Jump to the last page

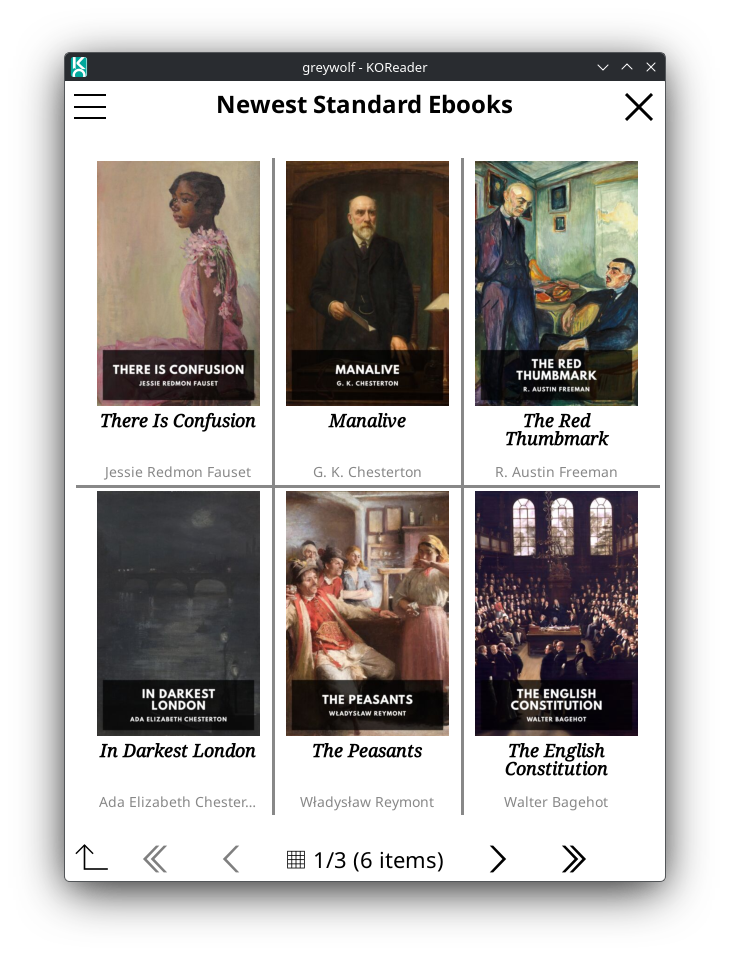[573, 859]
